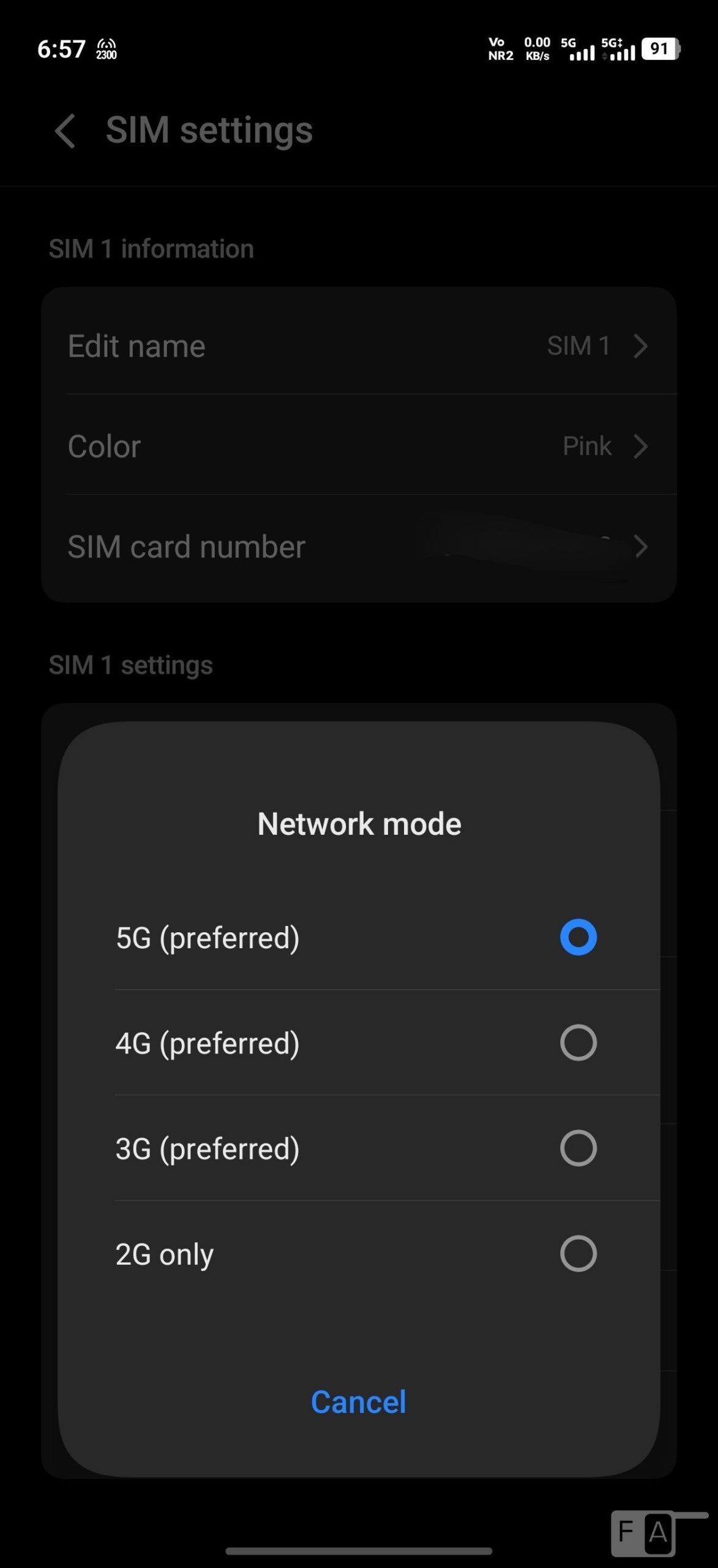Viewport: 718px width, 1568px height.
Task: Cancel the Network mode dialog
Action: tap(358, 1402)
